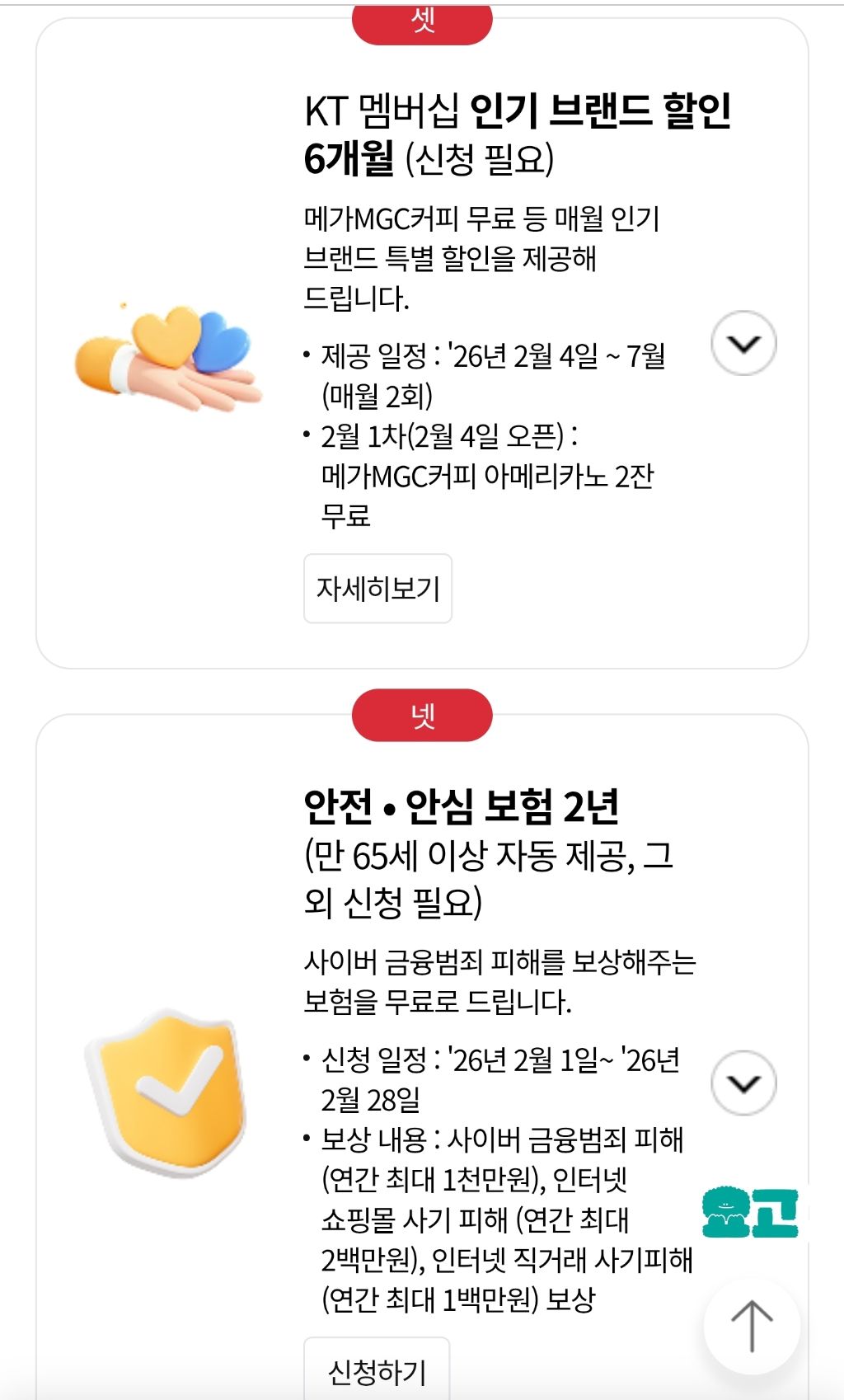Expand the 안전·안심 보험 2년 card
Screen dimensions: 844x1400
[x=743, y=1083]
